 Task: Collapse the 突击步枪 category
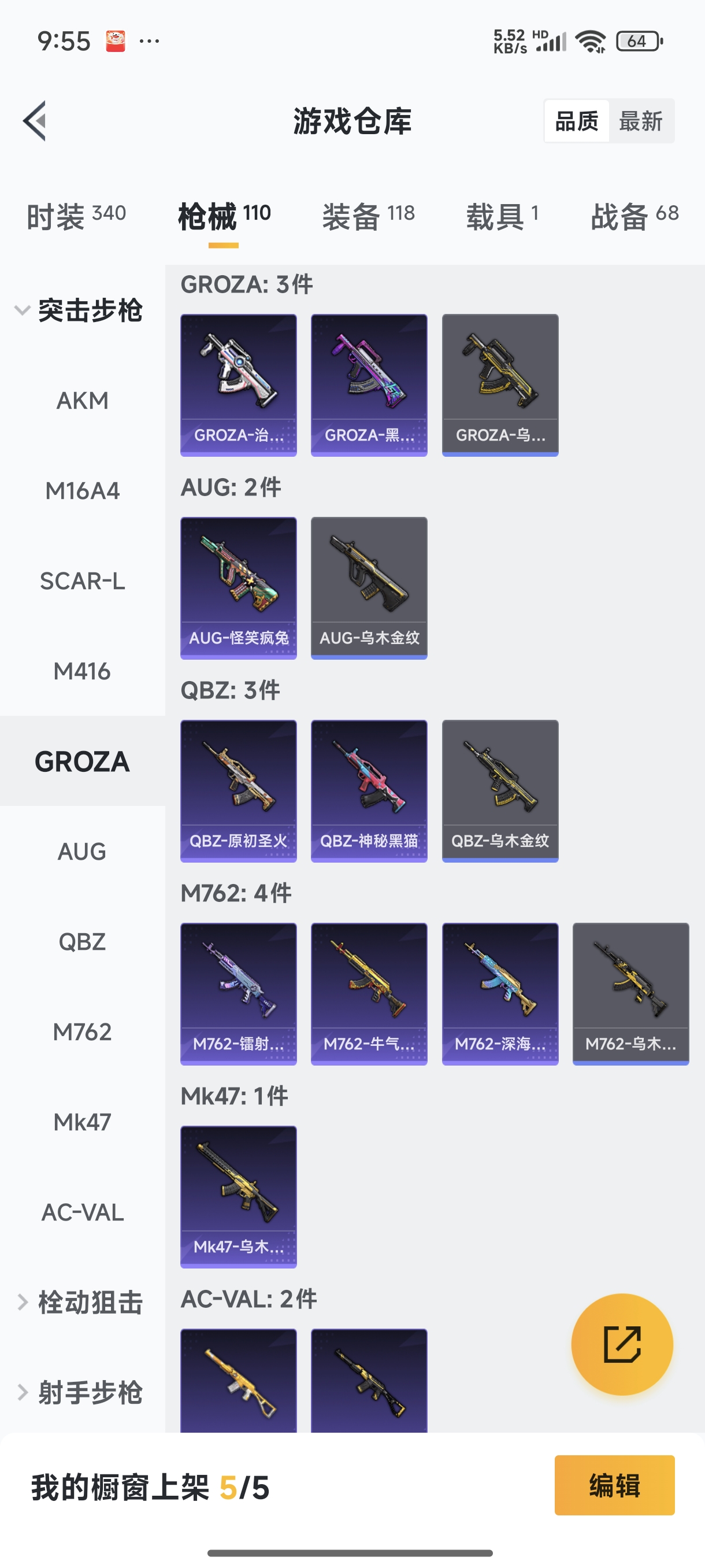pyautogui.click(x=79, y=310)
